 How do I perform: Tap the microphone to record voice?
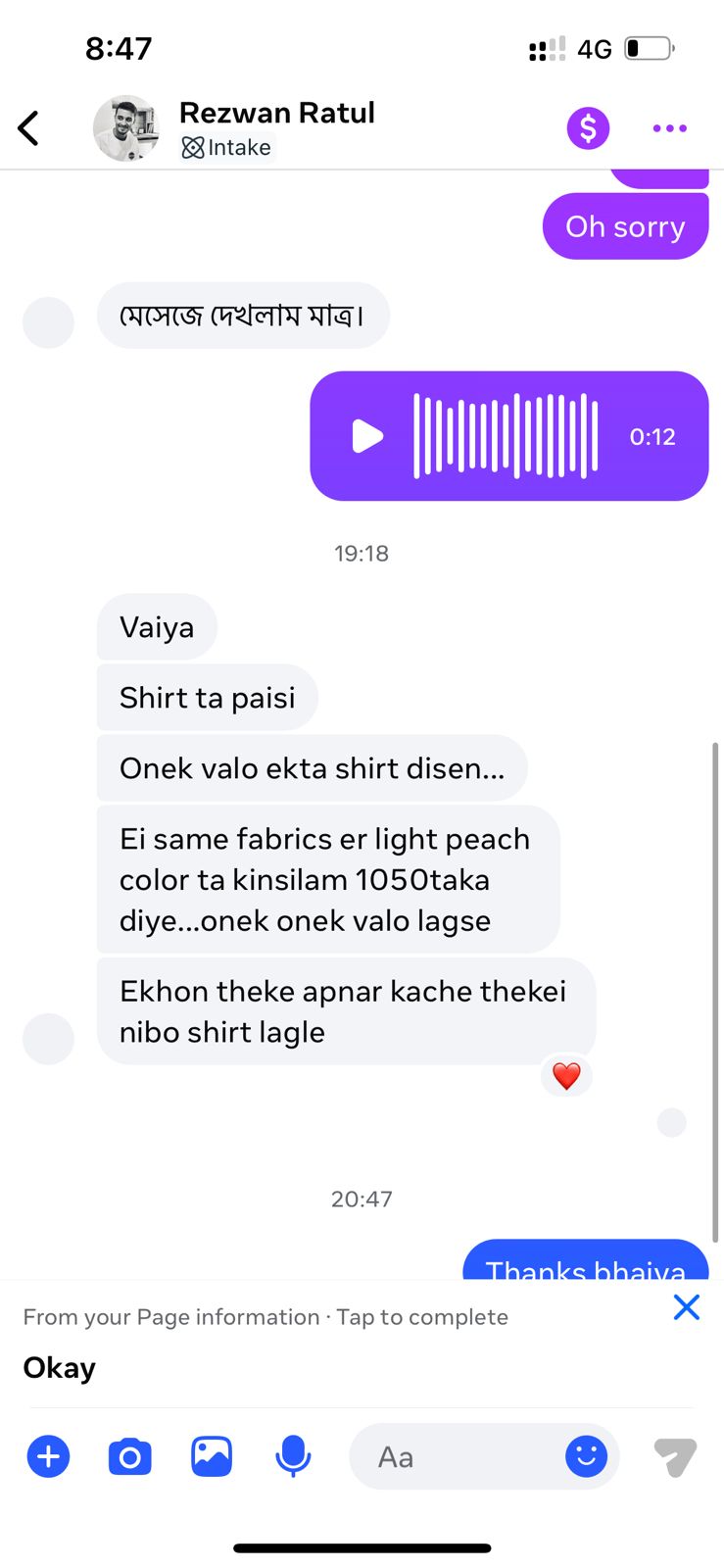(293, 1456)
